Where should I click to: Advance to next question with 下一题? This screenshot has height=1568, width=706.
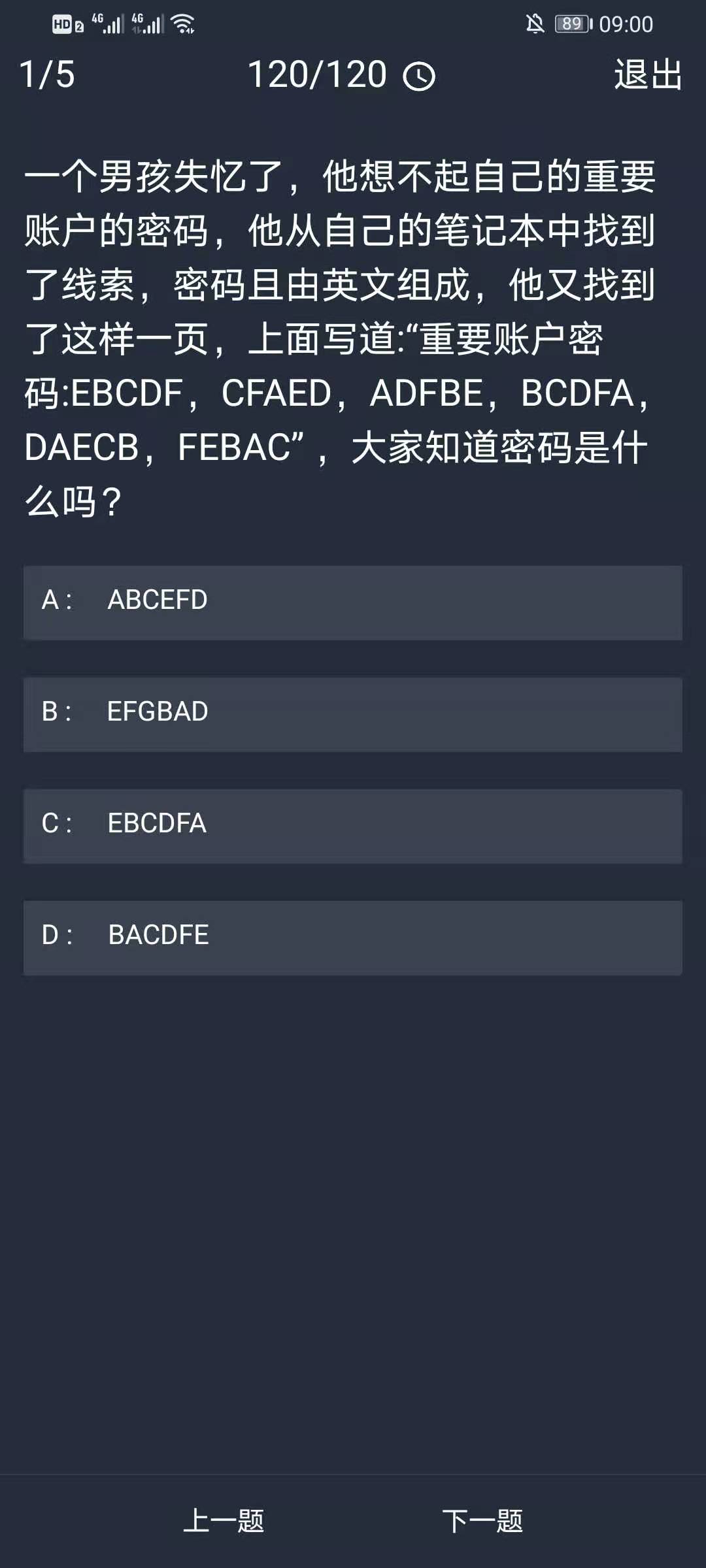[482, 1520]
